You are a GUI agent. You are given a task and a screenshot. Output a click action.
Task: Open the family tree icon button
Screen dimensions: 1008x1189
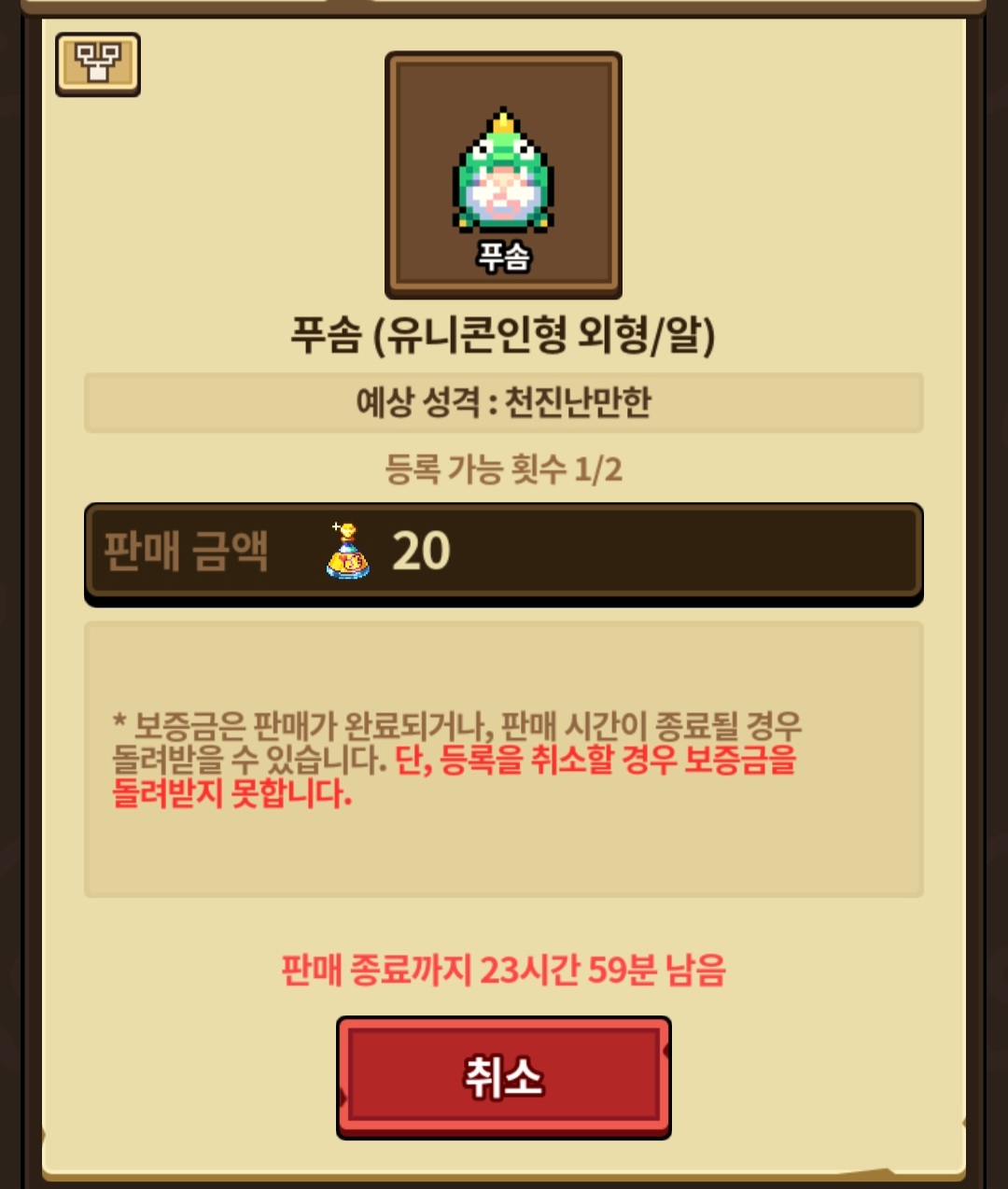click(98, 64)
